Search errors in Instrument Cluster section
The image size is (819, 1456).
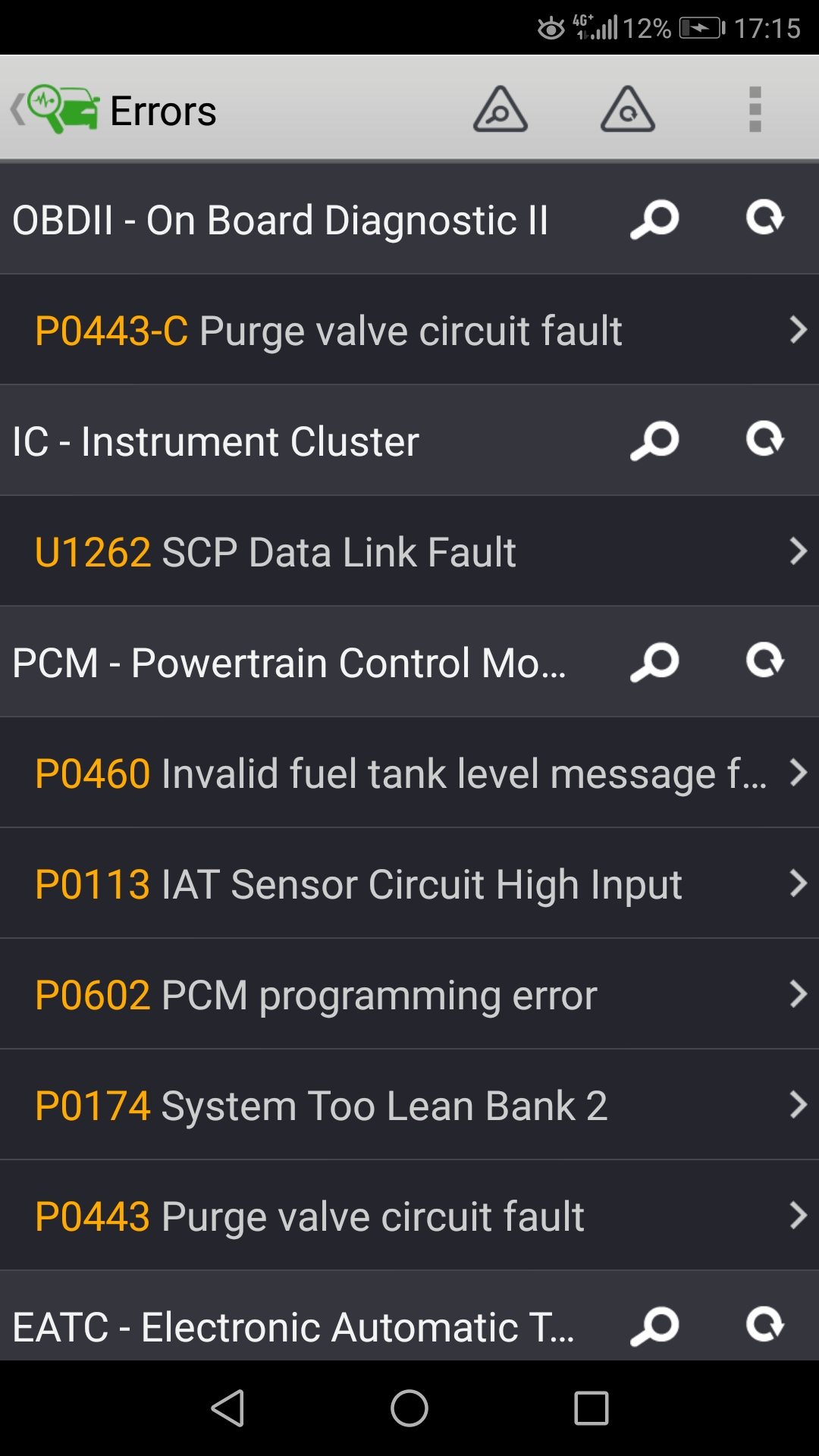654,441
